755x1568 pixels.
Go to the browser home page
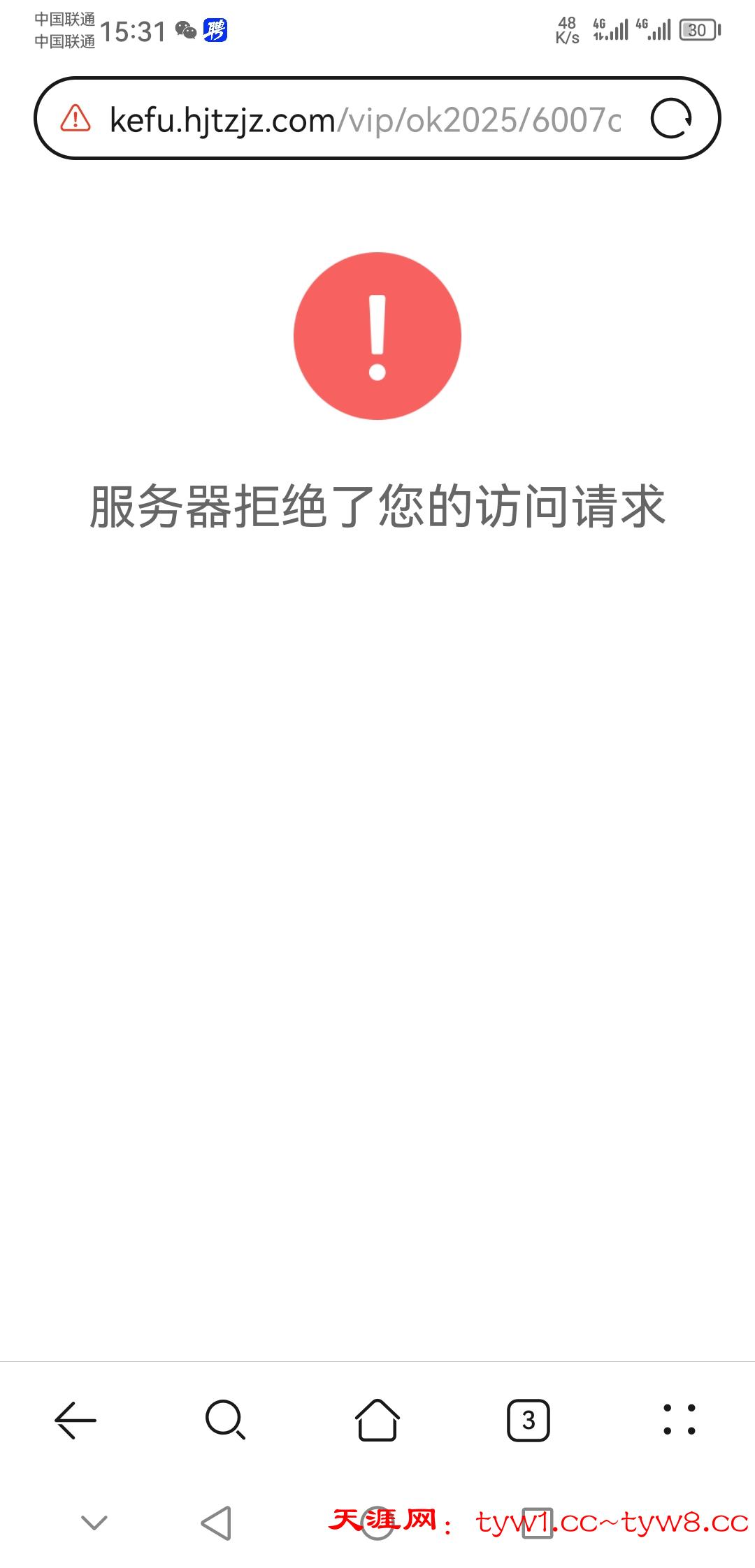[377, 1420]
